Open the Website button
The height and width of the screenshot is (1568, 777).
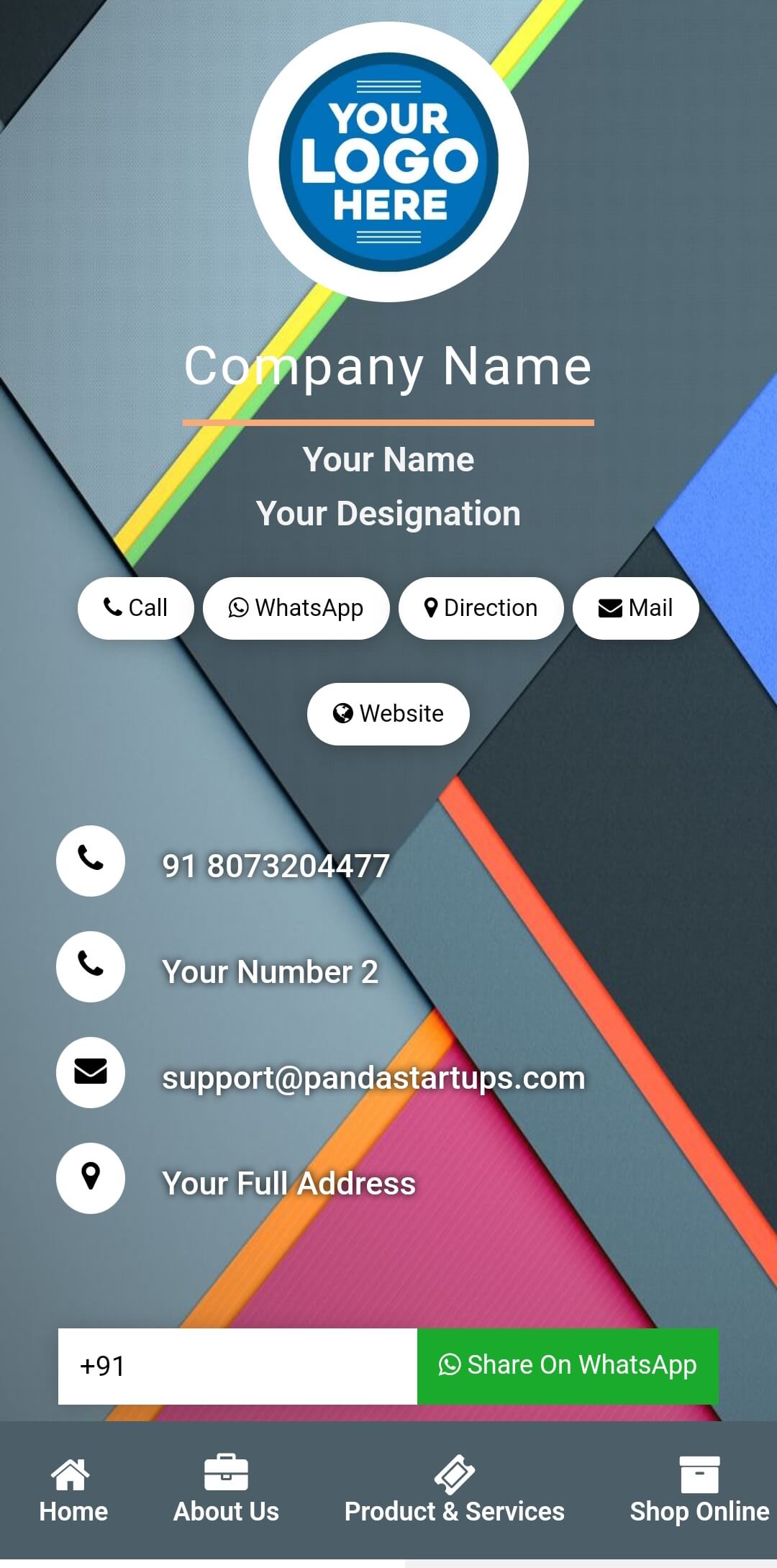tap(388, 714)
